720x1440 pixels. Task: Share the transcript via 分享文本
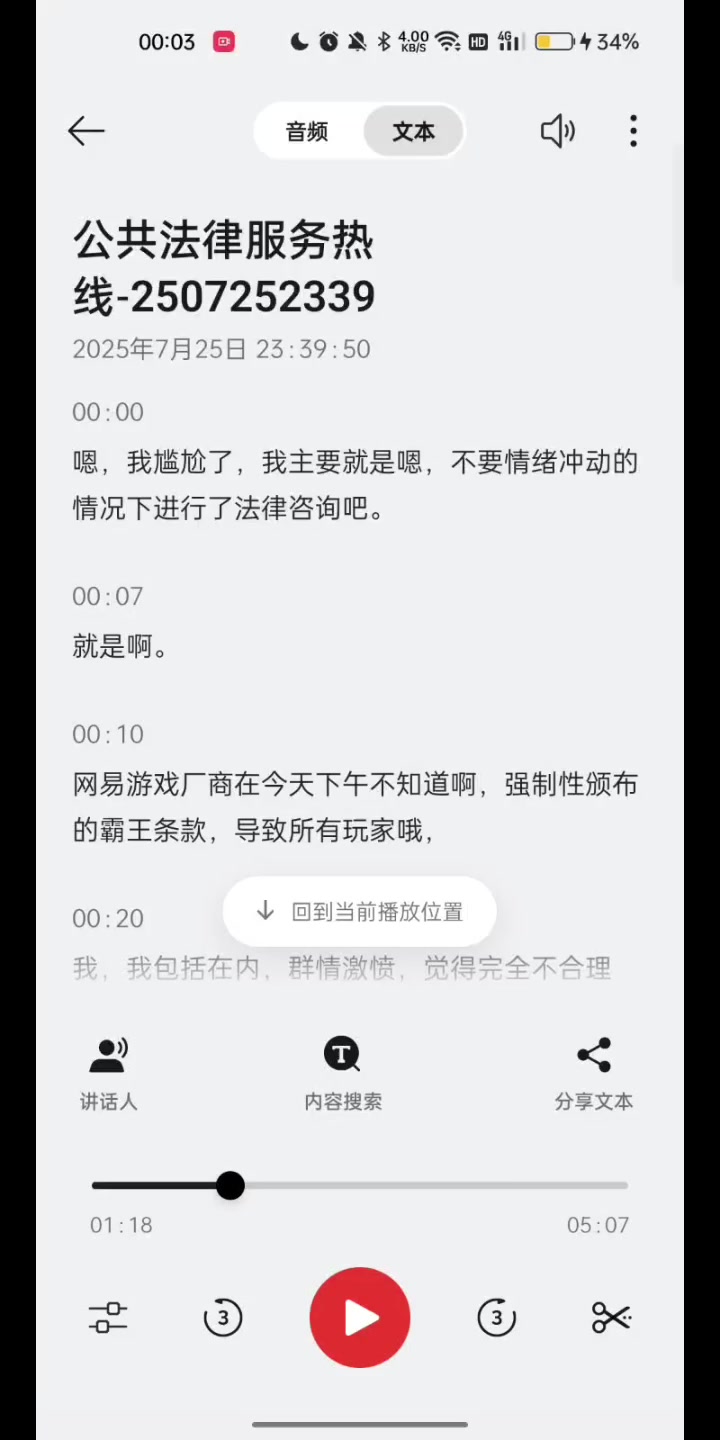point(594,1075)
